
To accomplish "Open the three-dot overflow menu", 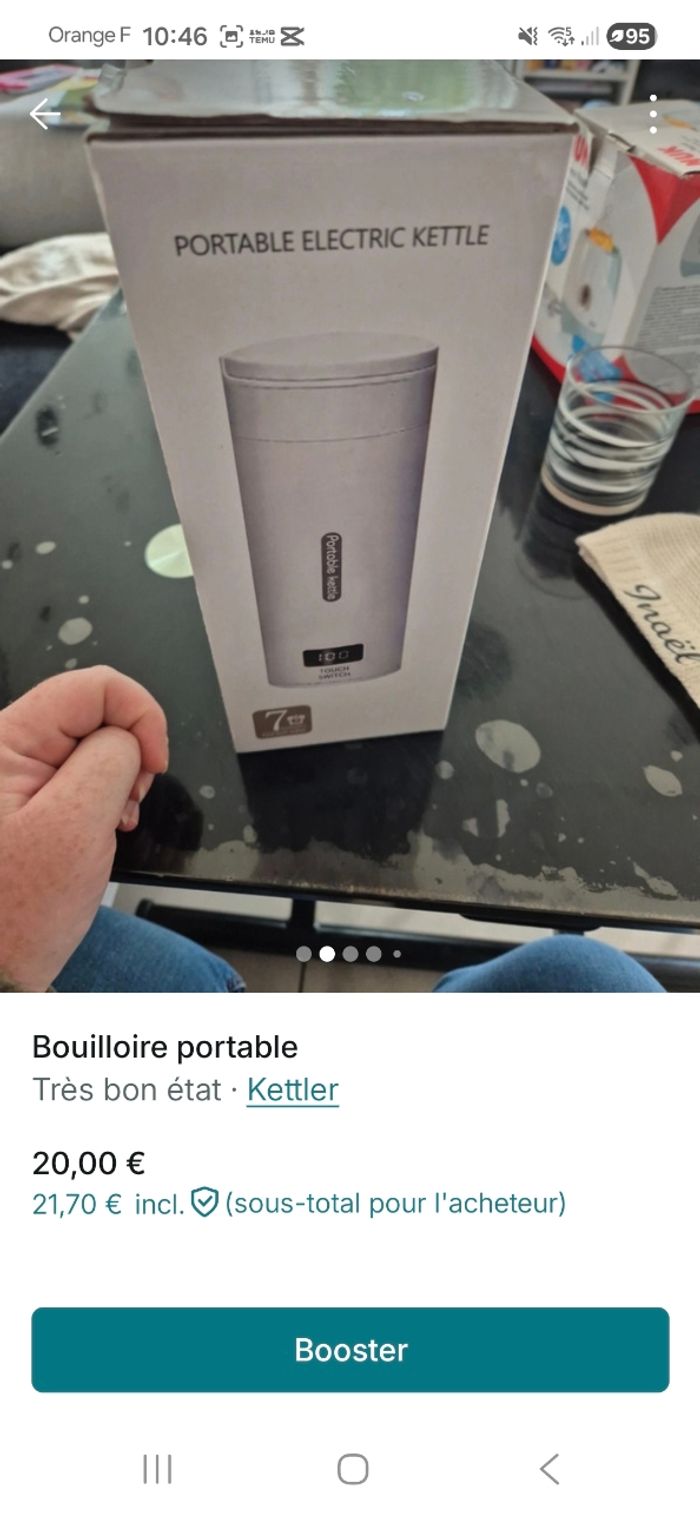I will pos(653,114).
